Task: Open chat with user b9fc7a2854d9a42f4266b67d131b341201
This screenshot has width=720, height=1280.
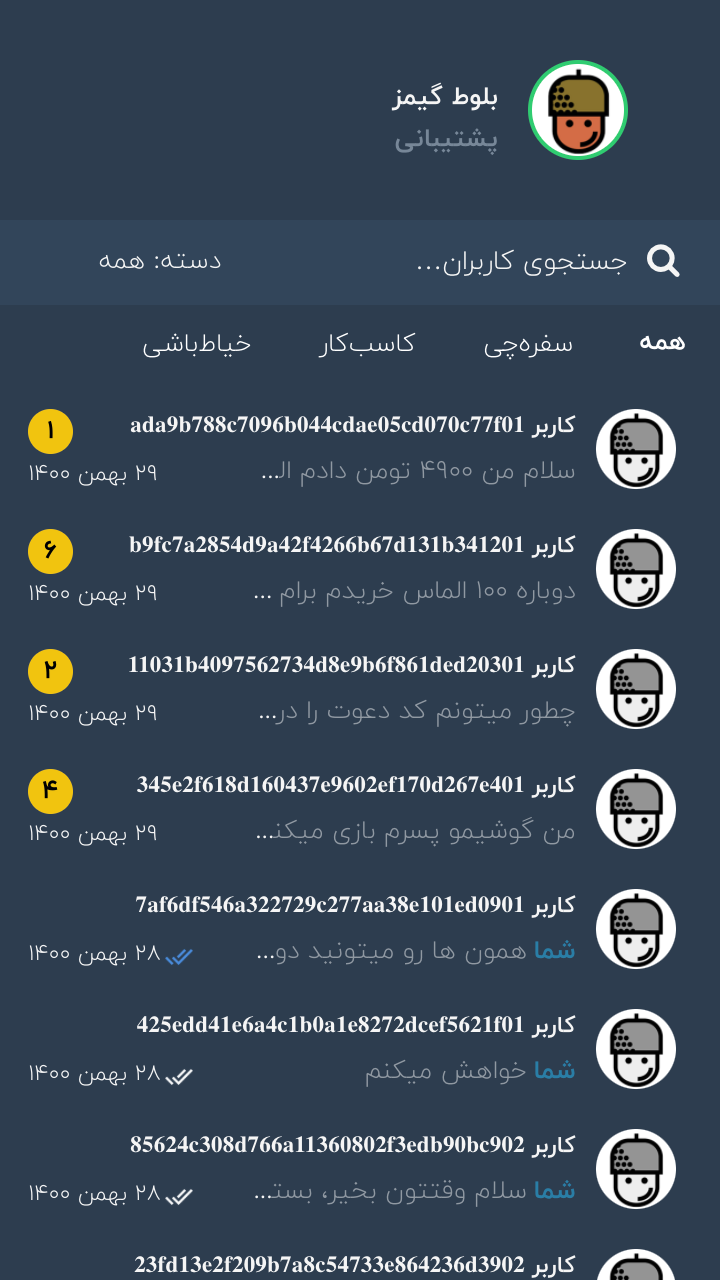Action: [360, 569]
